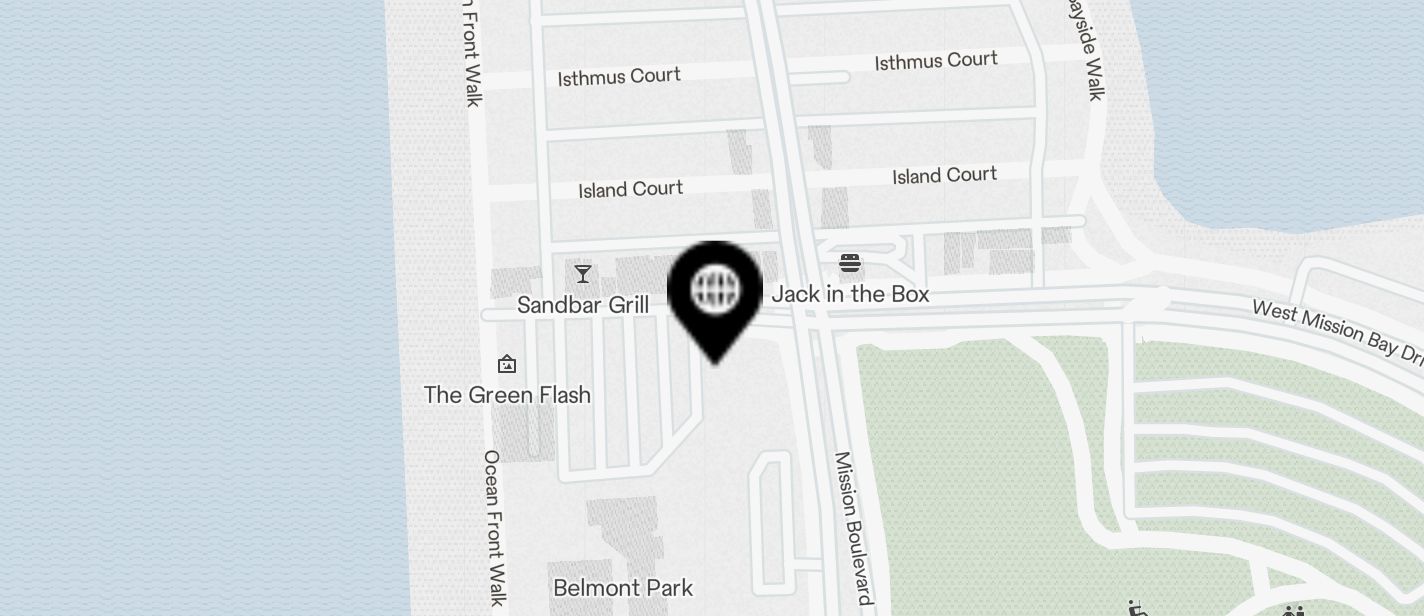
Task: Select The Green Flash map marker
Action: coord(507,365)
